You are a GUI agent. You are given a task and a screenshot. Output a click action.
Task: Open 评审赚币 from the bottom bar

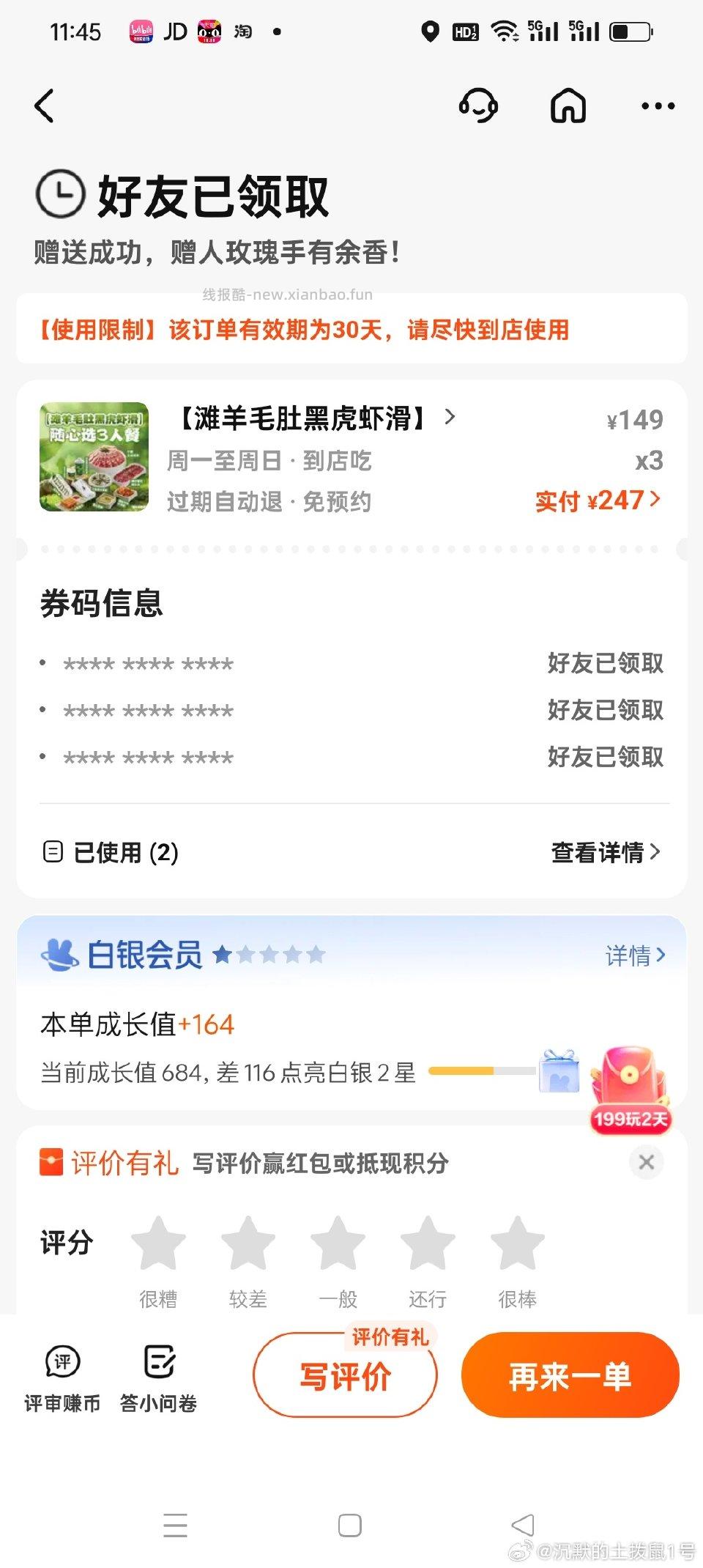tap(62, 1377)
